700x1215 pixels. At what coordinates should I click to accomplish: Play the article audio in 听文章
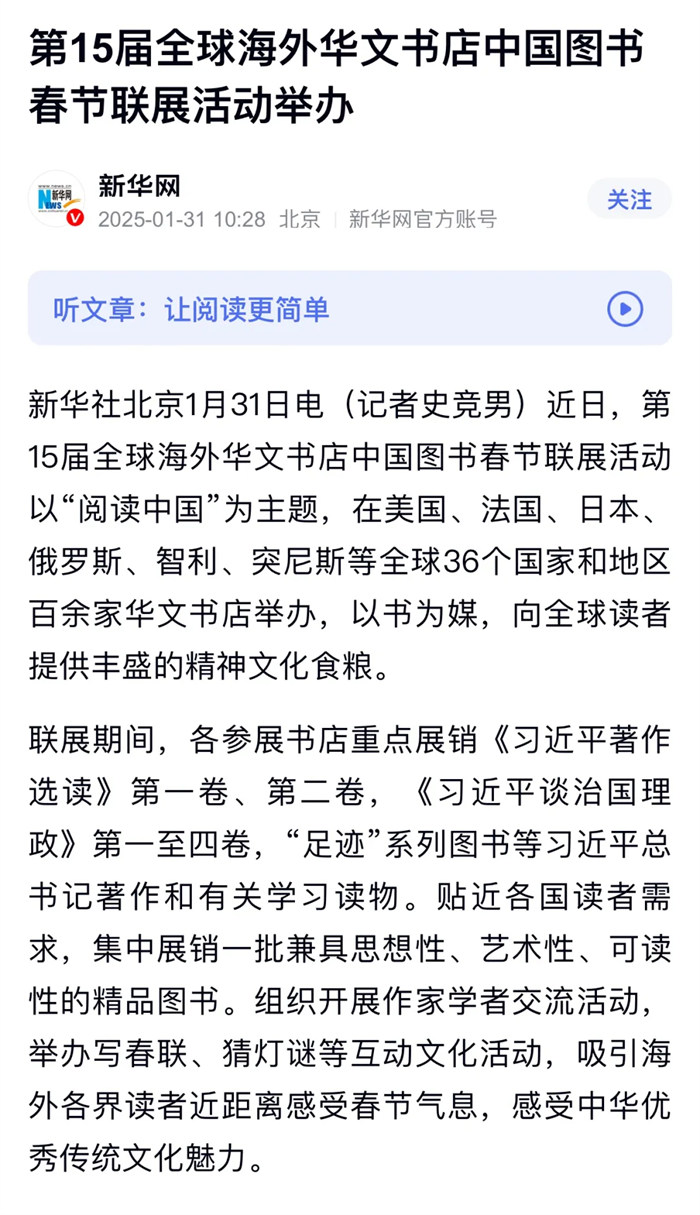(625, 309)
